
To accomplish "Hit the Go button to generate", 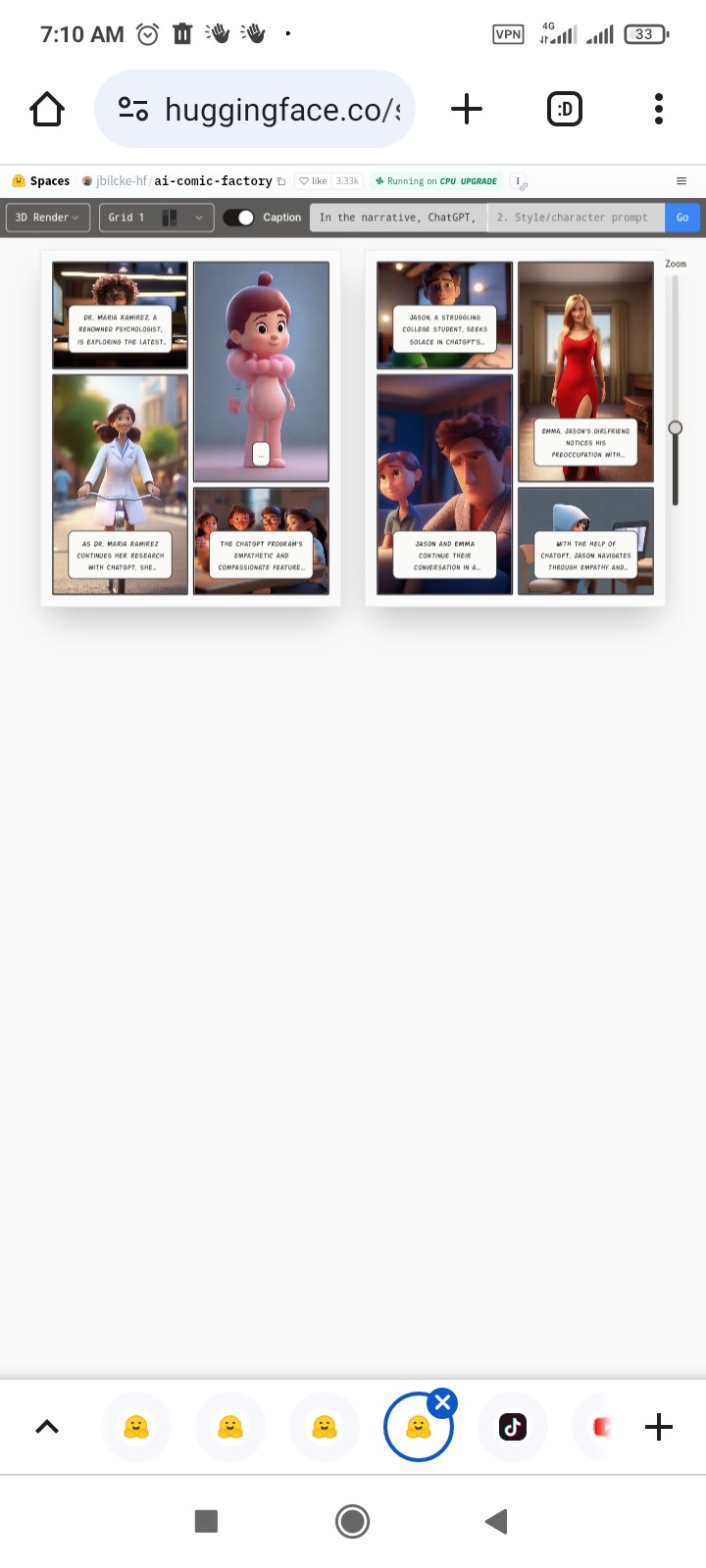I will [x=682, y=218].
